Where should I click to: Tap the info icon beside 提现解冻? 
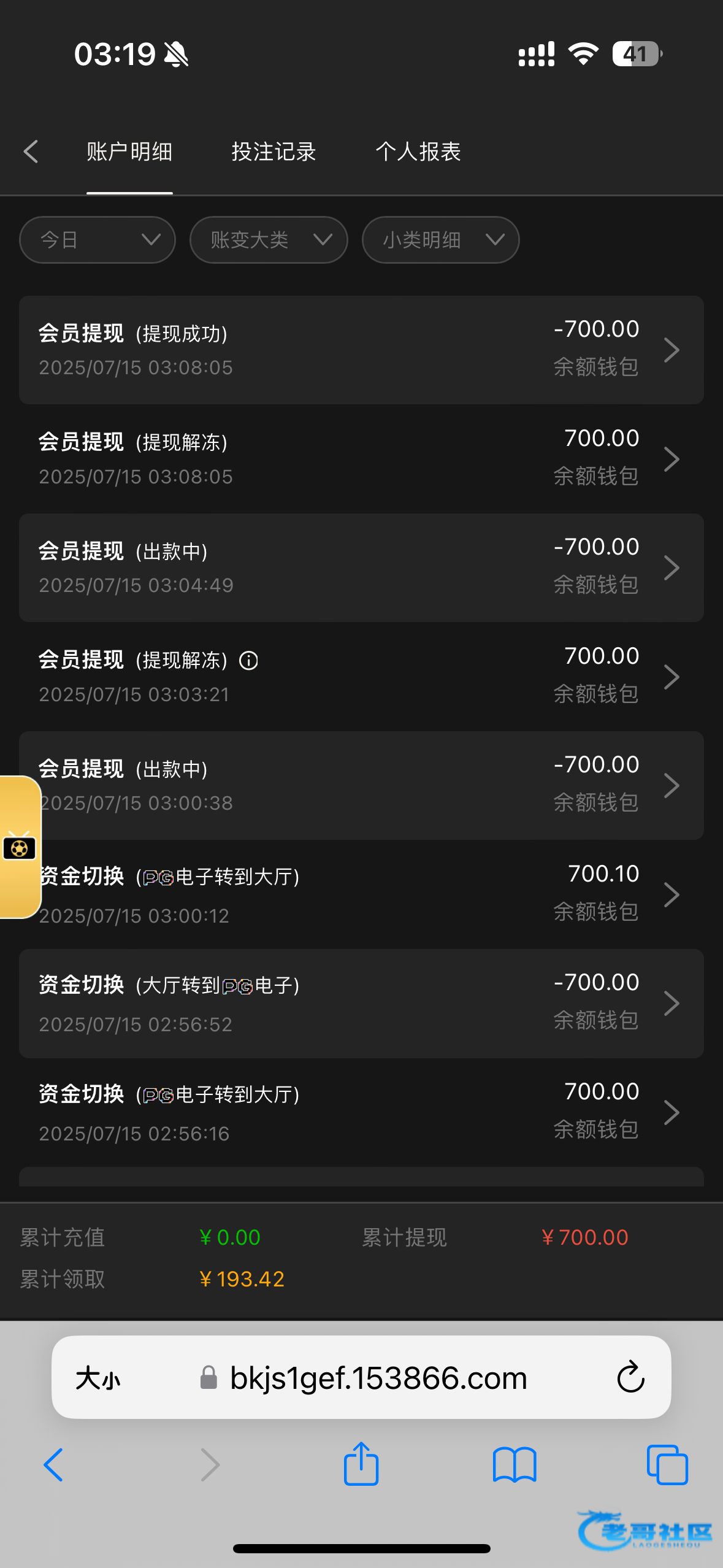(x=248, y=661)
